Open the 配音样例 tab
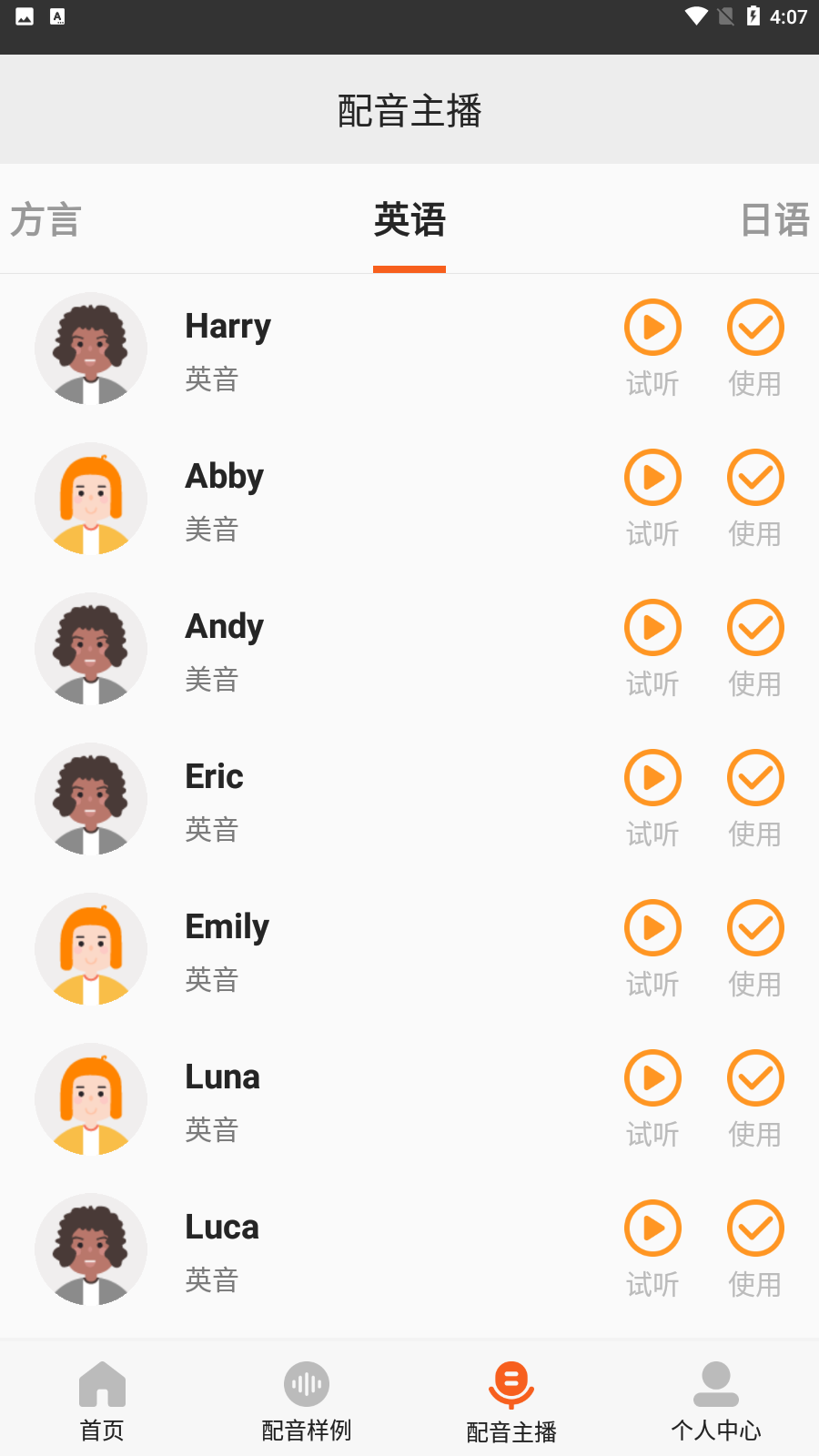 click(x=307, y=1401)
